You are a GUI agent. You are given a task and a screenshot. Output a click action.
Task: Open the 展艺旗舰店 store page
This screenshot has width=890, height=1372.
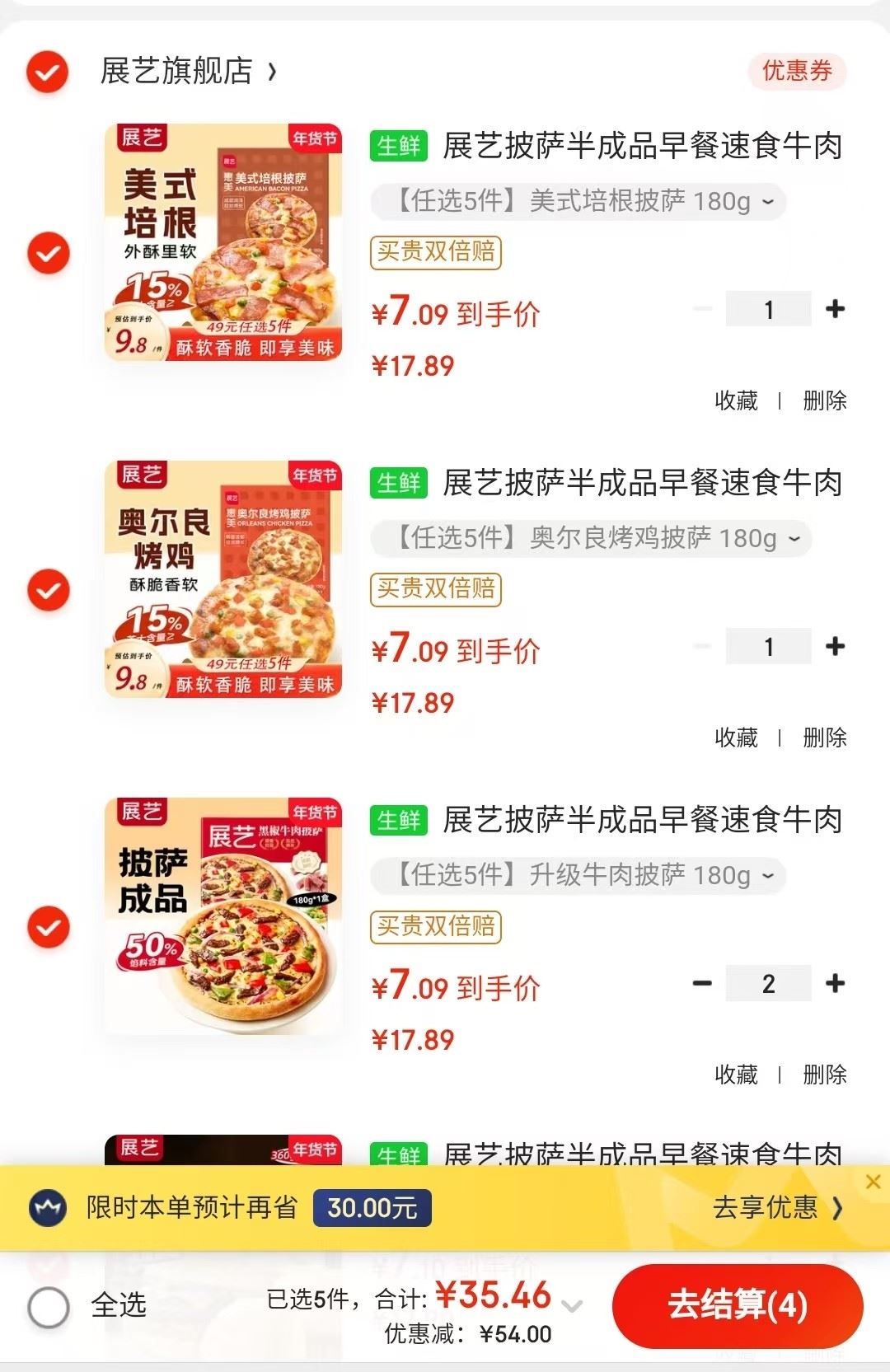point(188,72)
